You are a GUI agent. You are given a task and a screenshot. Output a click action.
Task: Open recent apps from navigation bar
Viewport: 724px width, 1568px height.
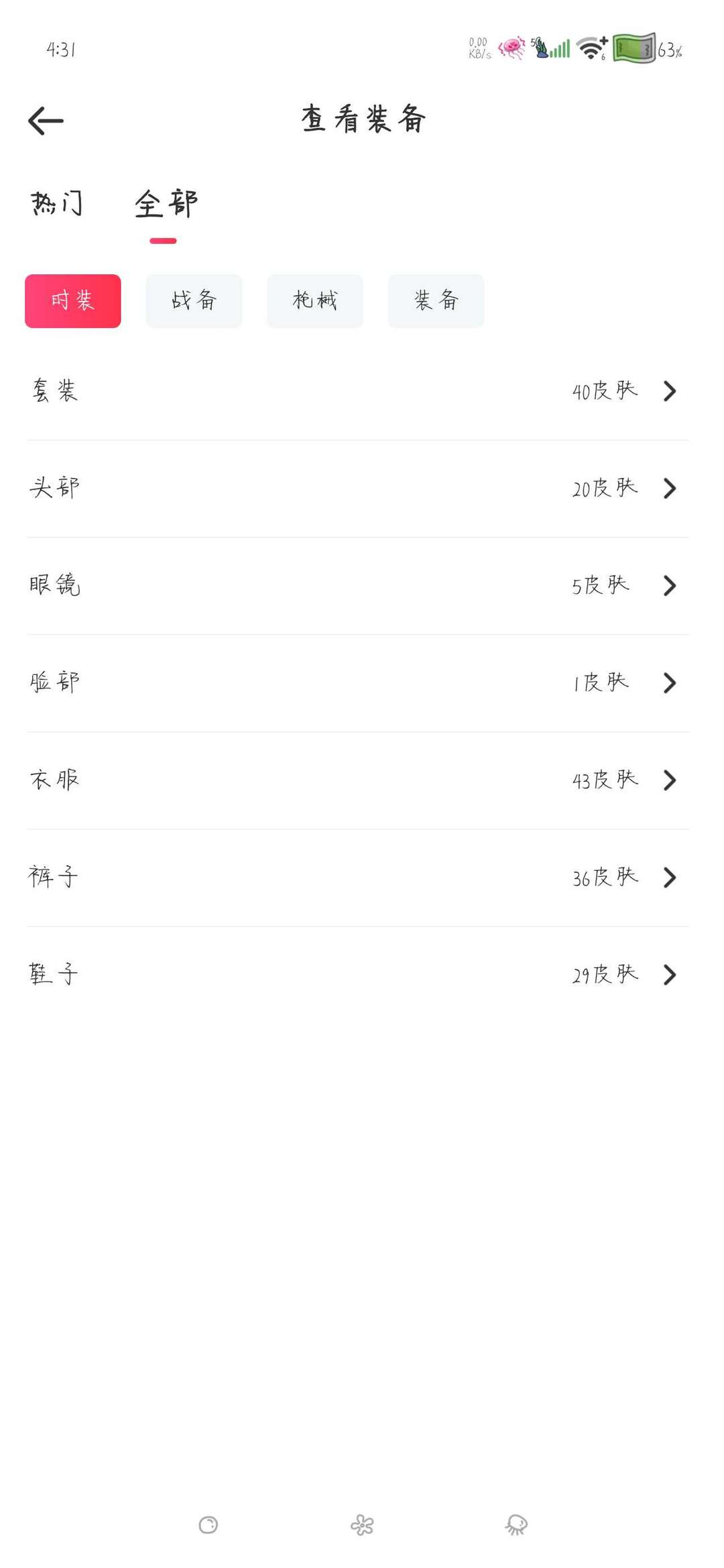(x=208, y=1525)
